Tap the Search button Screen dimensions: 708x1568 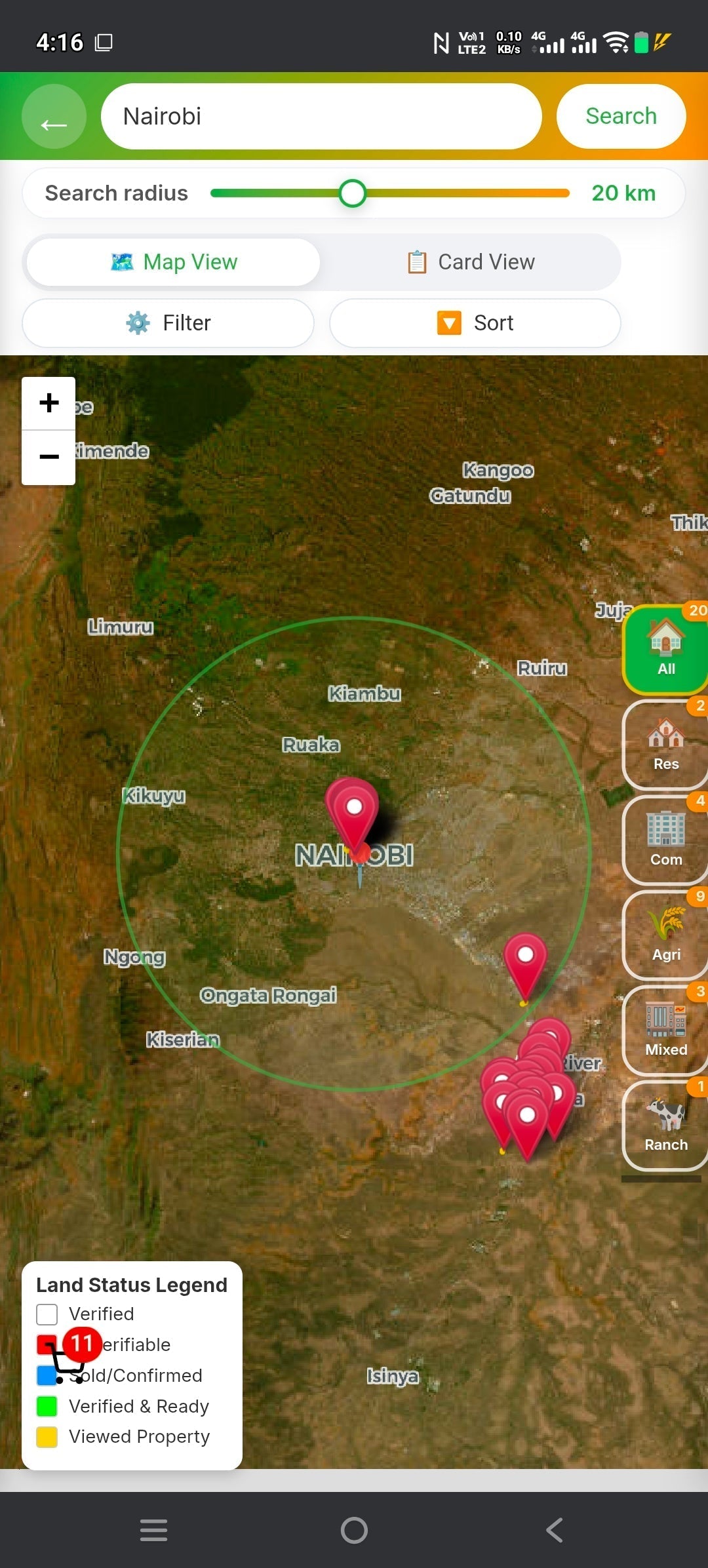(621, 117)
